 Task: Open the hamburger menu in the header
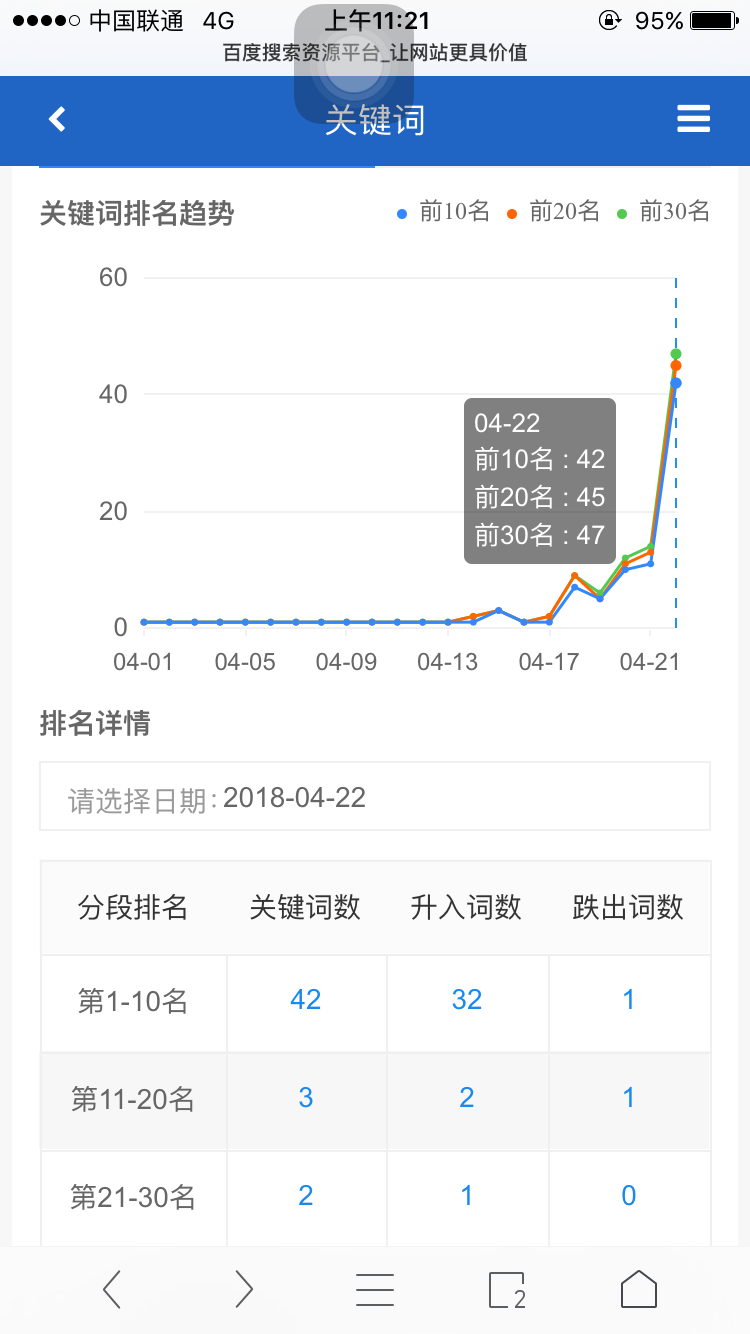point(693,118)
